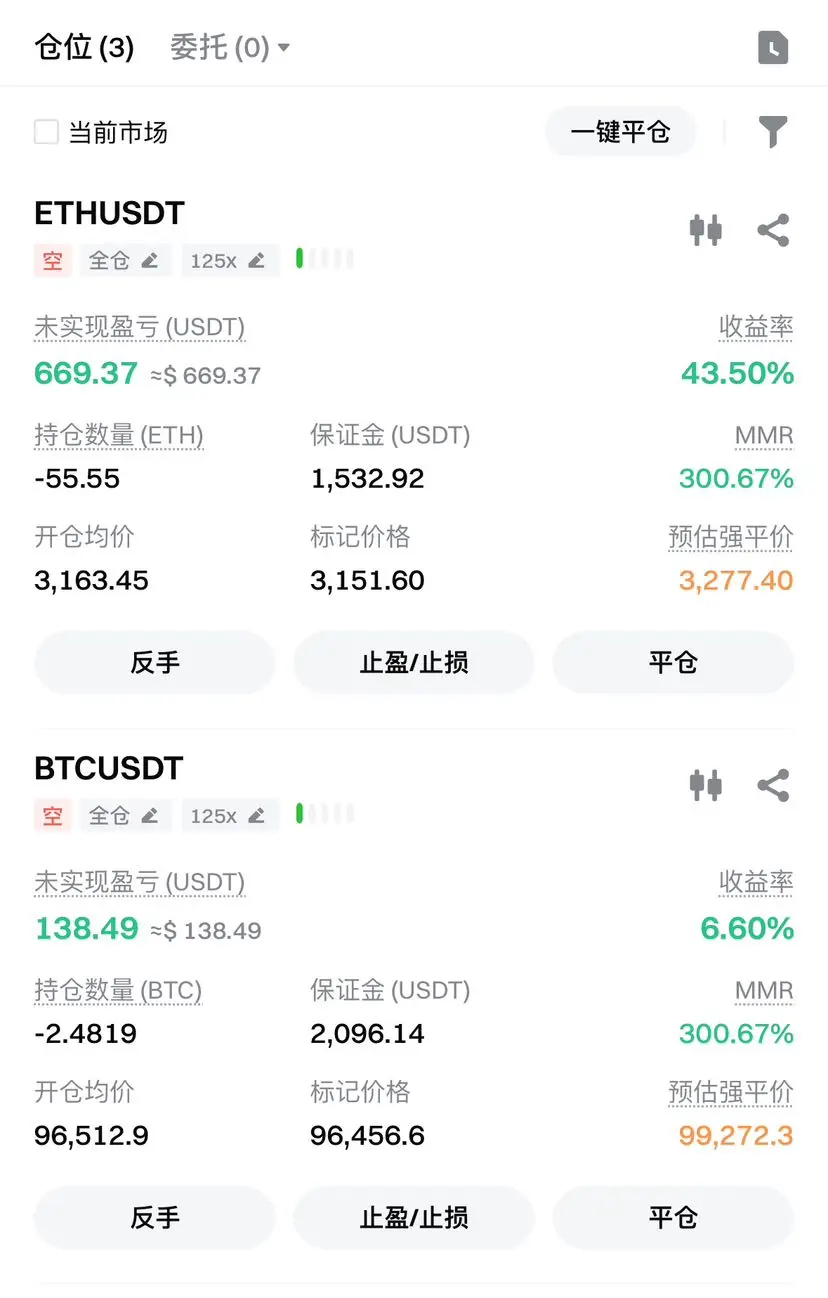
Task: Check the 当前市场 checkbox
Action: click(47, 132)
